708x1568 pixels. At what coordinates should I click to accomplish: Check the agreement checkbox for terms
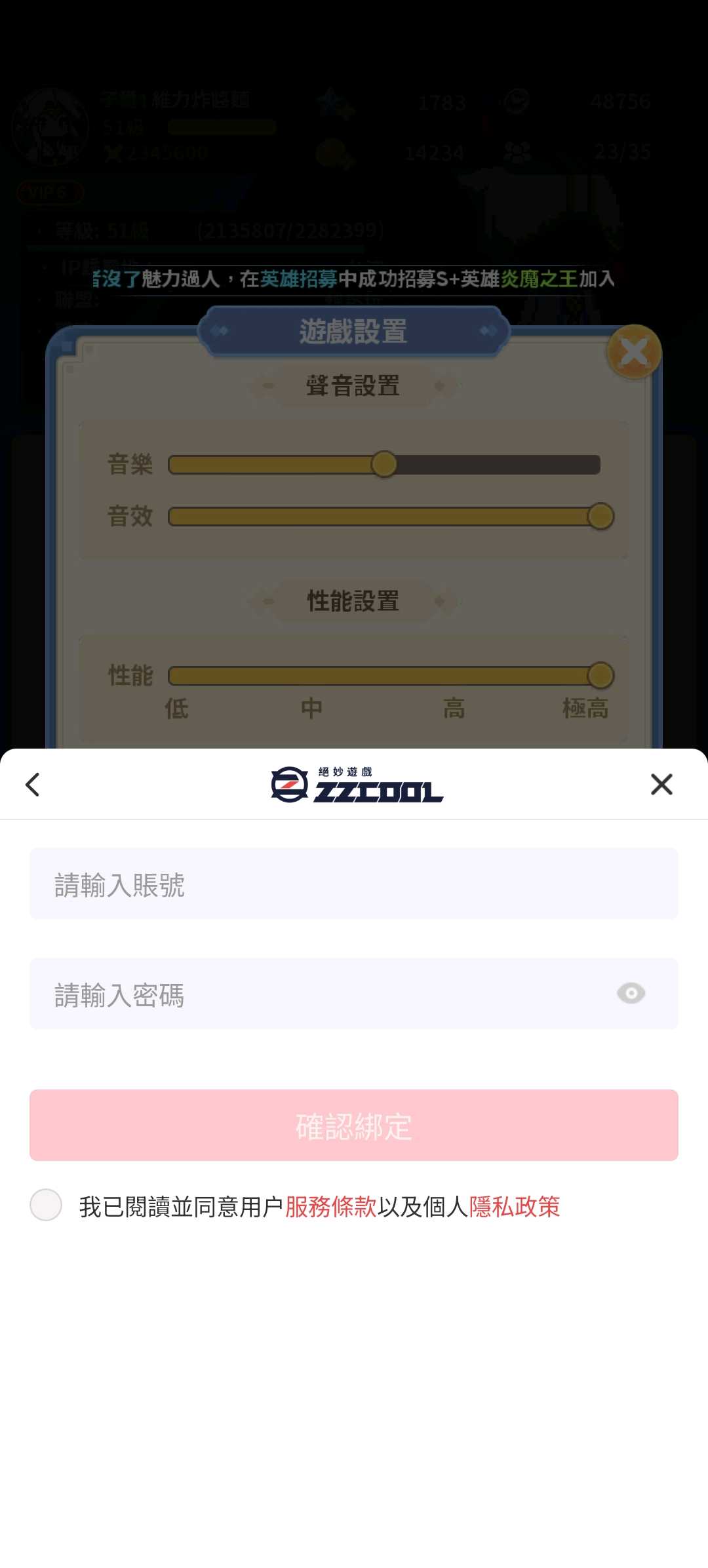[x=46, y=1205]
